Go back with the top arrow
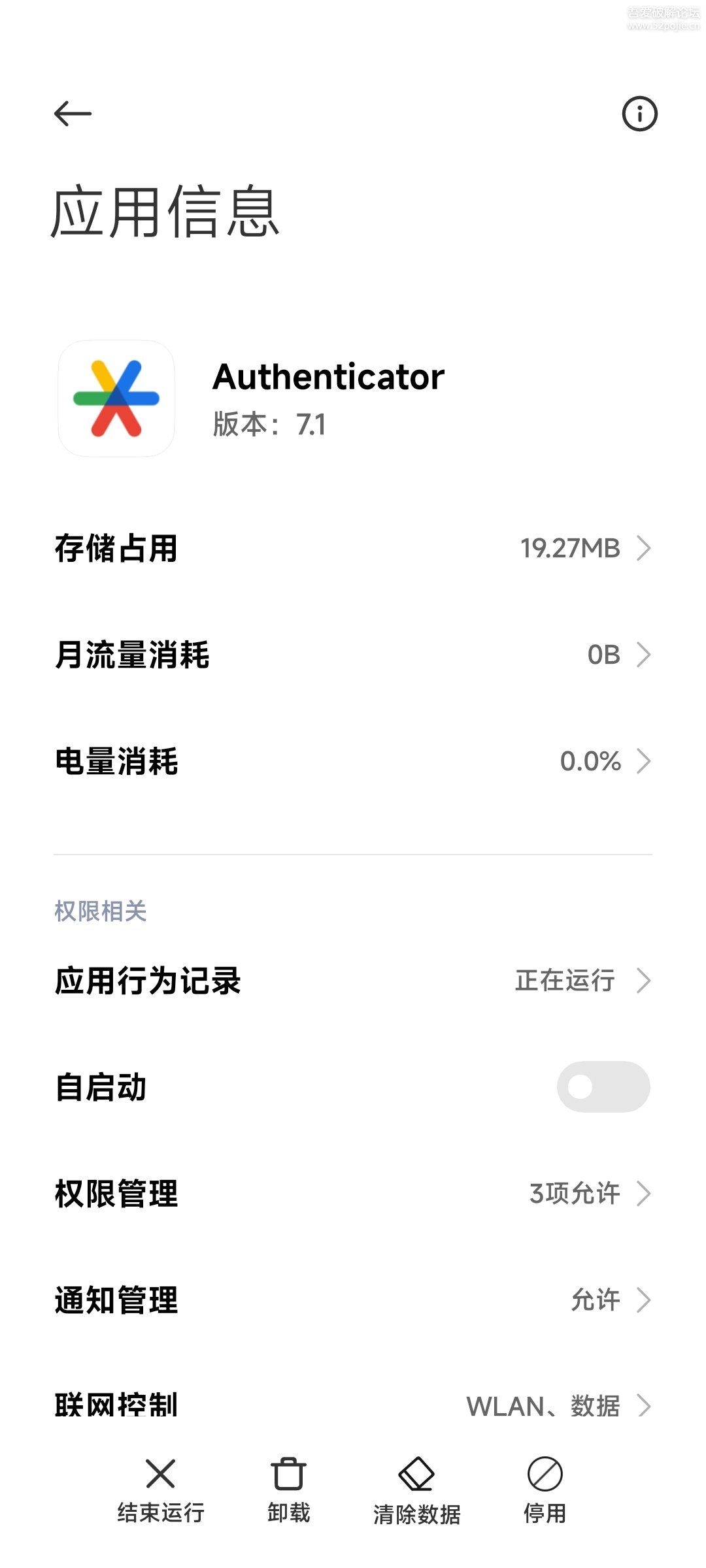 pos(73,114)
